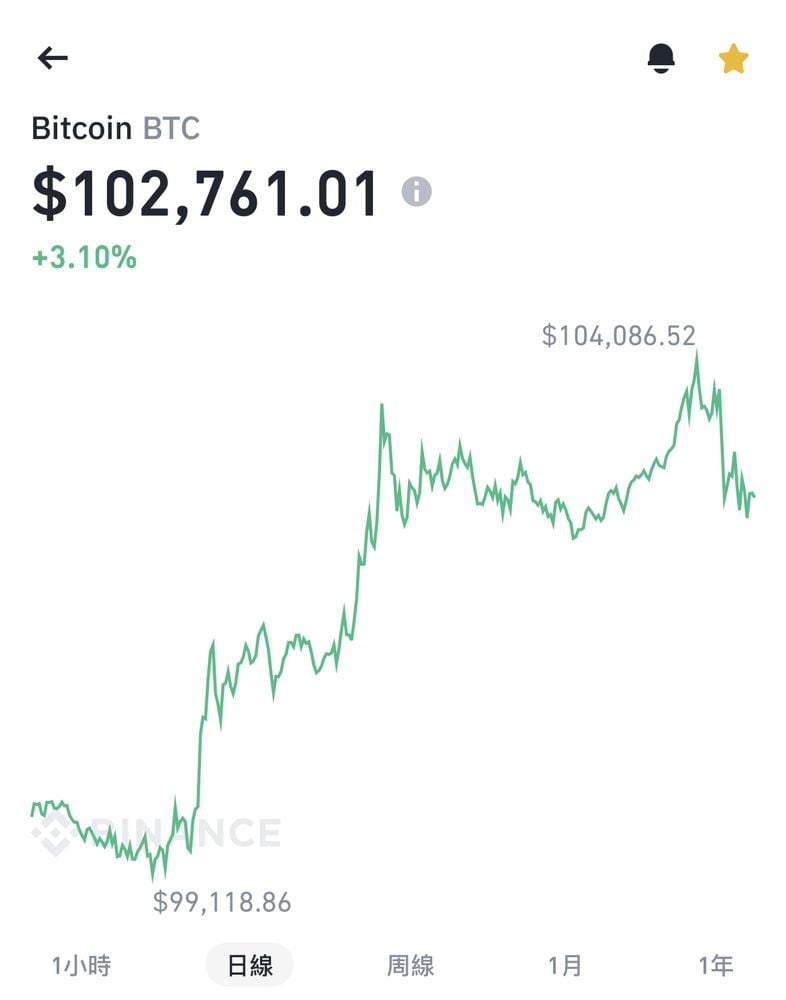The image size is (786, 1000).
Task: Select the 日線 chart range
Action: click(x=249, y=965)
